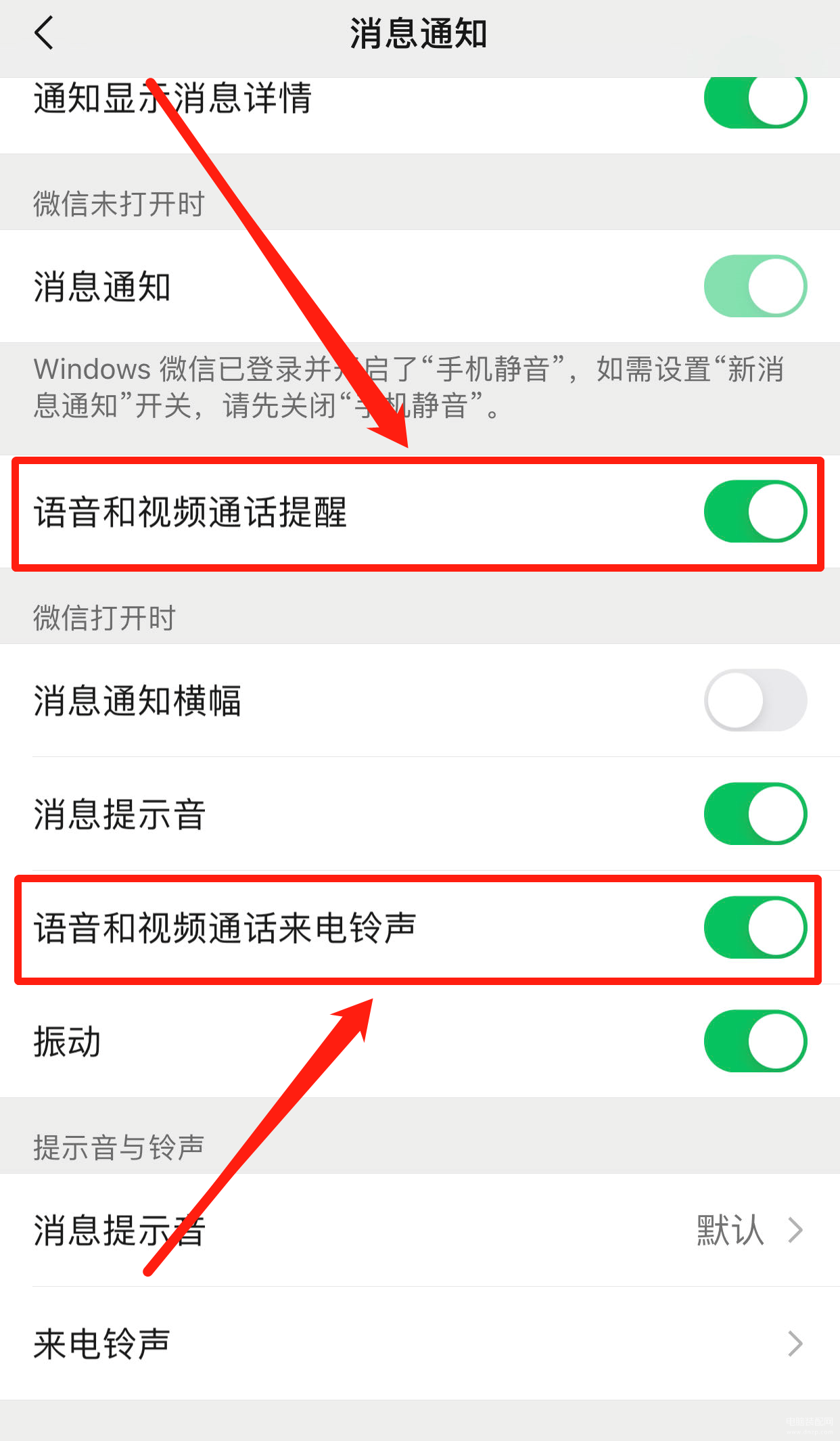The height and width of the screenshot is (1441, 840).
Task: Turn off the 振动 switch
Action: point(755,1041)
